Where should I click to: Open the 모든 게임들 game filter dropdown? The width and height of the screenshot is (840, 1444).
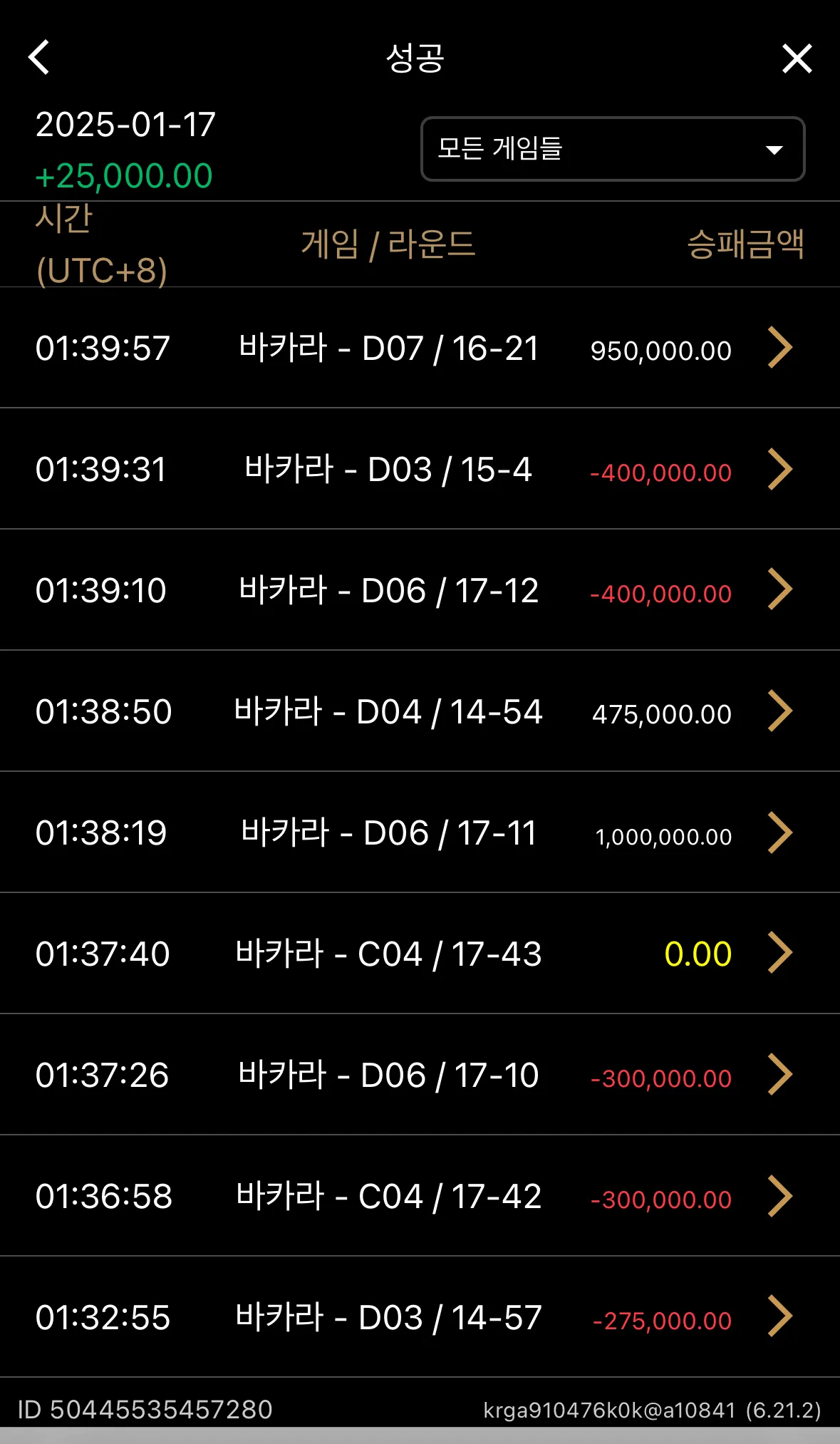(x=613, y=149)
